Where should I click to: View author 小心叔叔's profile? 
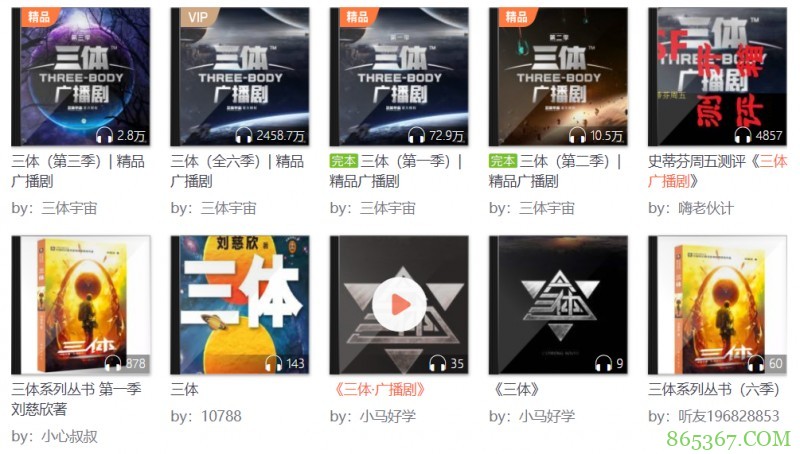click(x=70, y=436)
